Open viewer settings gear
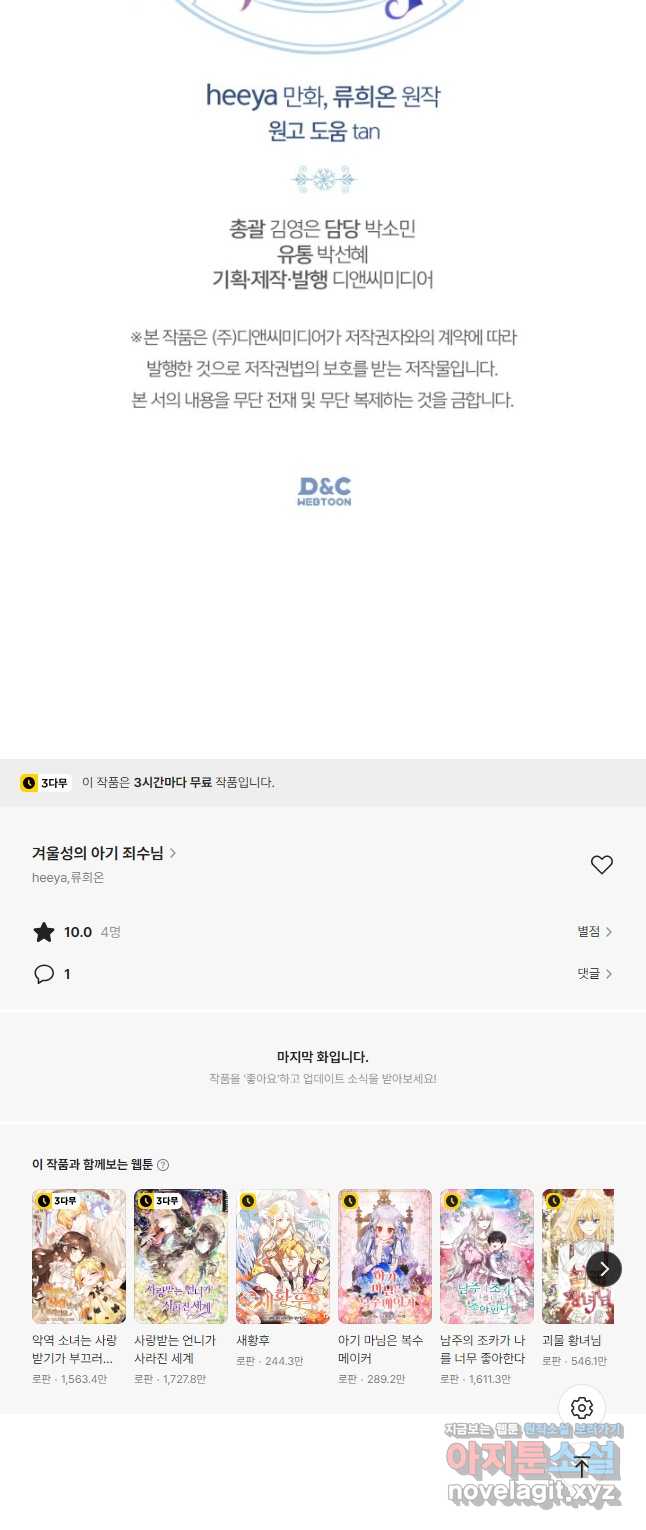This screenshot has height=1530, width=646. click(582, 1409)
